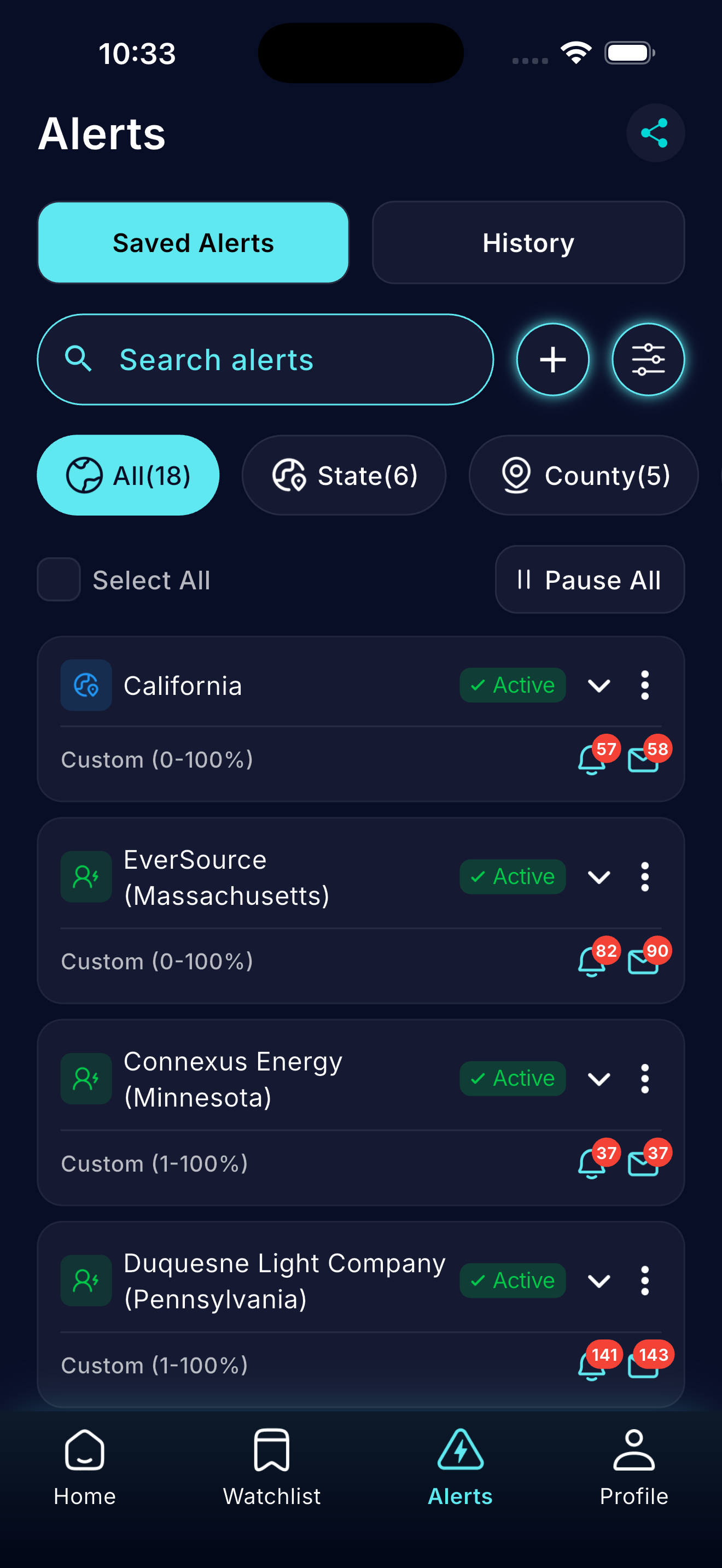Expand EverSource (Massachusetts) alert details

tap(599, 876)
